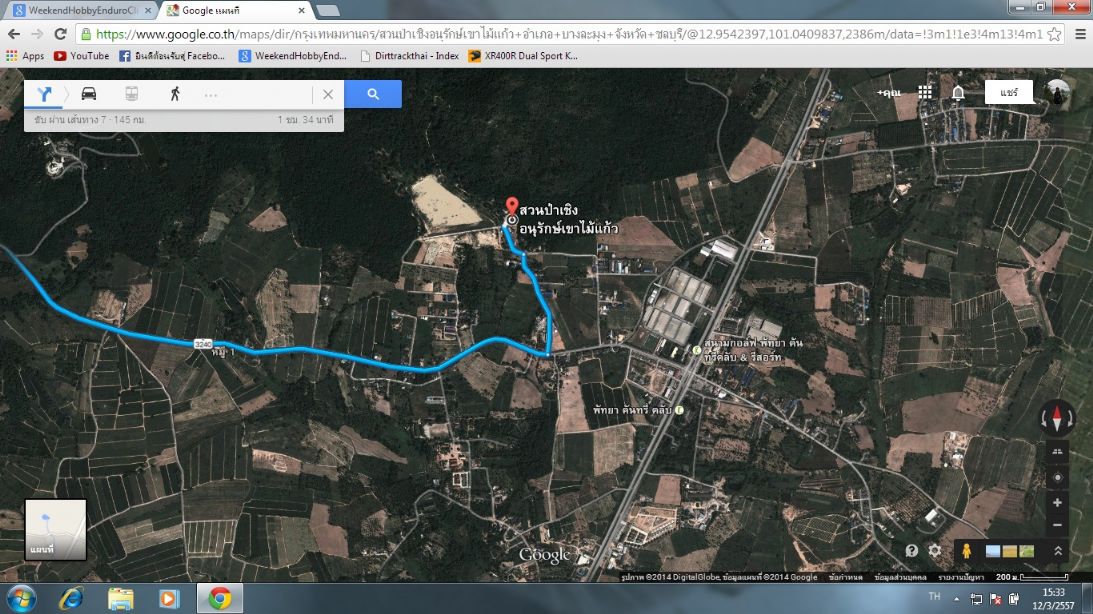The image size is (1093, 614).
Task: Click the white แชร์ share button
Action: click(1008, 92)
